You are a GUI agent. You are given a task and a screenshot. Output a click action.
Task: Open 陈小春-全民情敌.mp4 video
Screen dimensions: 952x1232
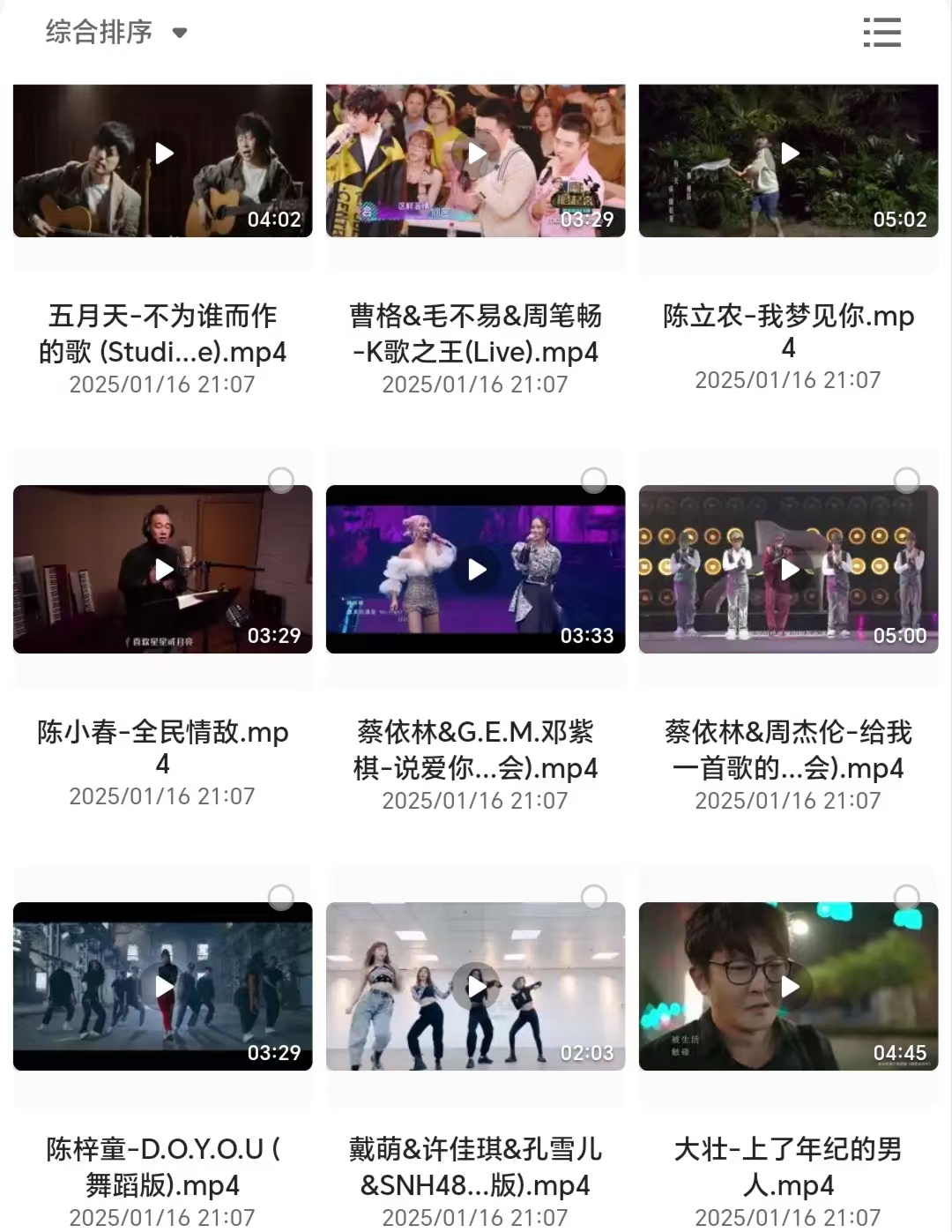click(163, 570)
